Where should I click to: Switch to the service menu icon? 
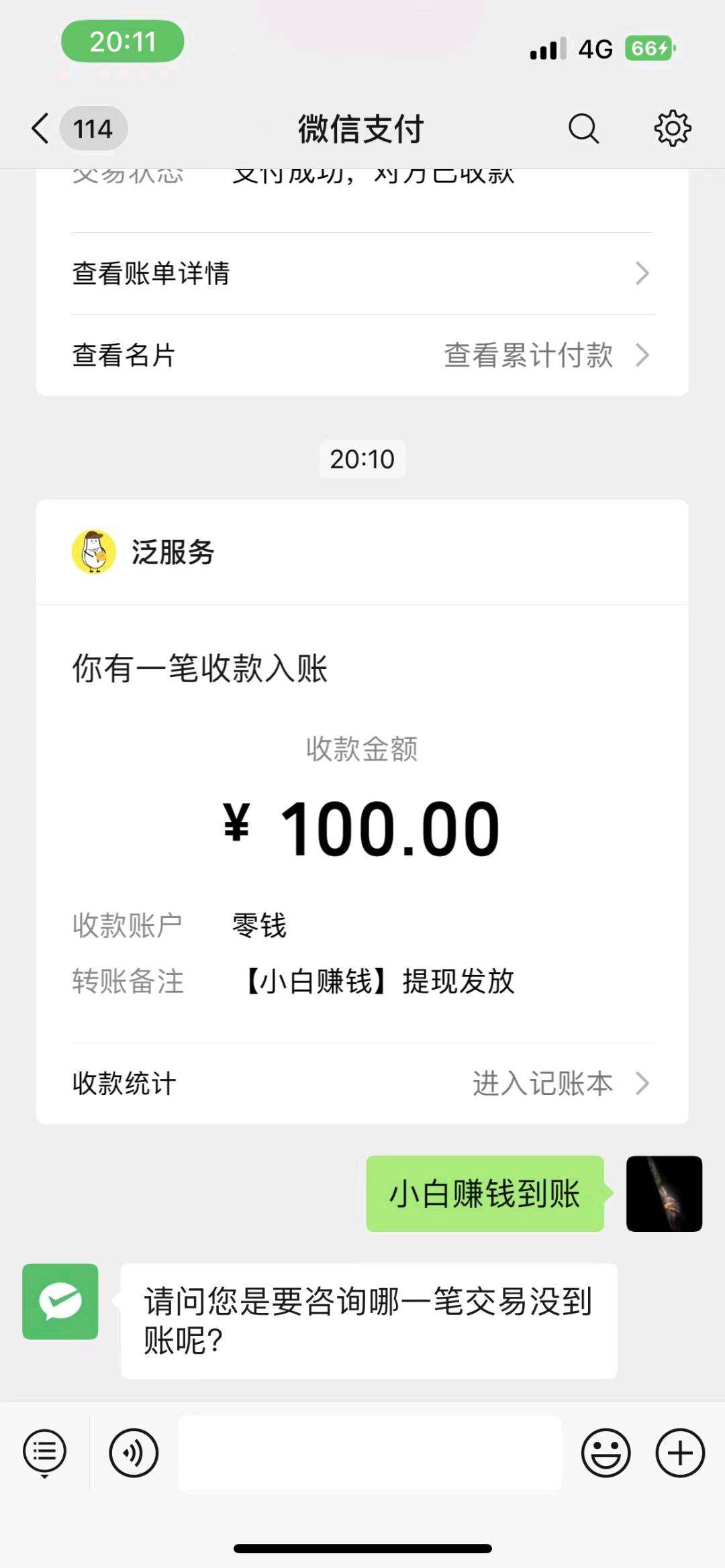[x=44, y=1453]
